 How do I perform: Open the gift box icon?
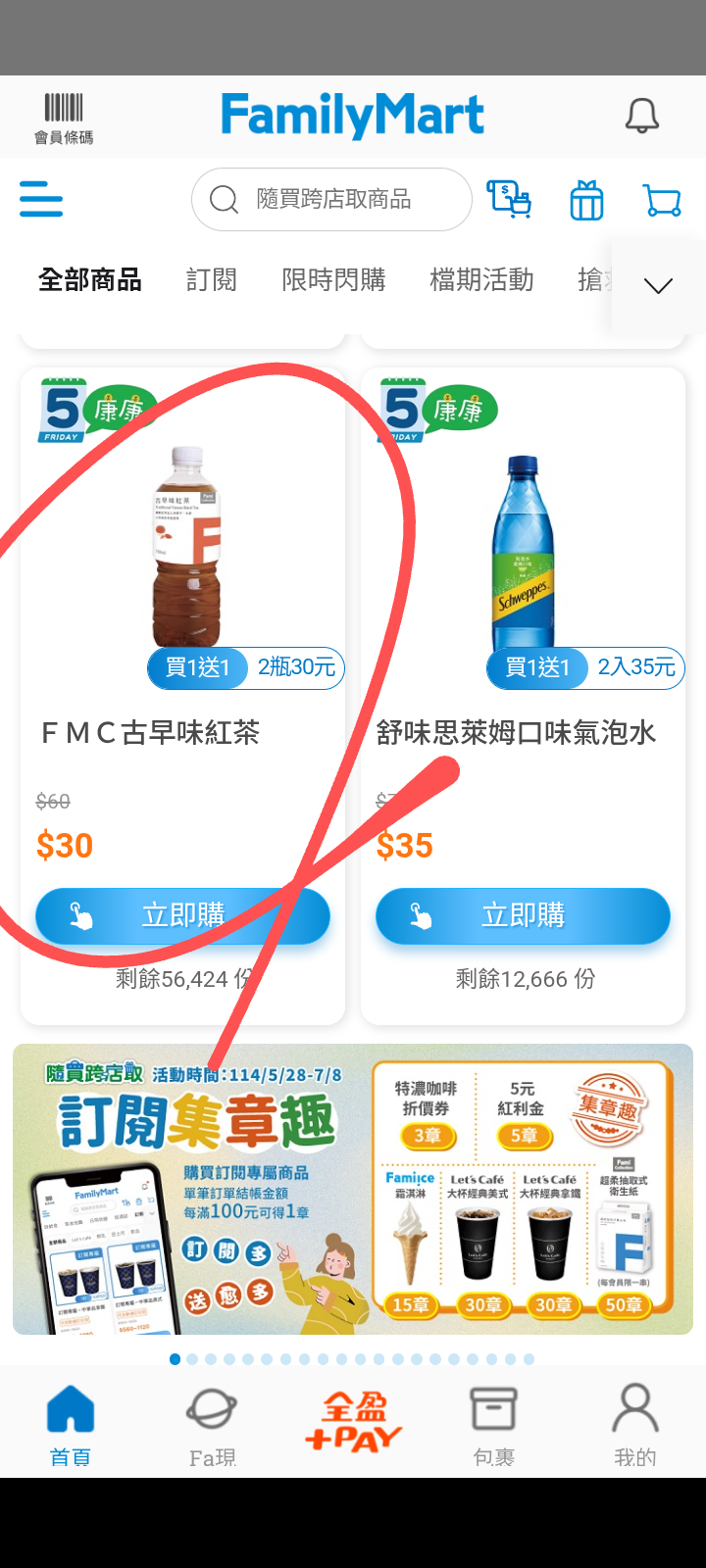(586, 200)
